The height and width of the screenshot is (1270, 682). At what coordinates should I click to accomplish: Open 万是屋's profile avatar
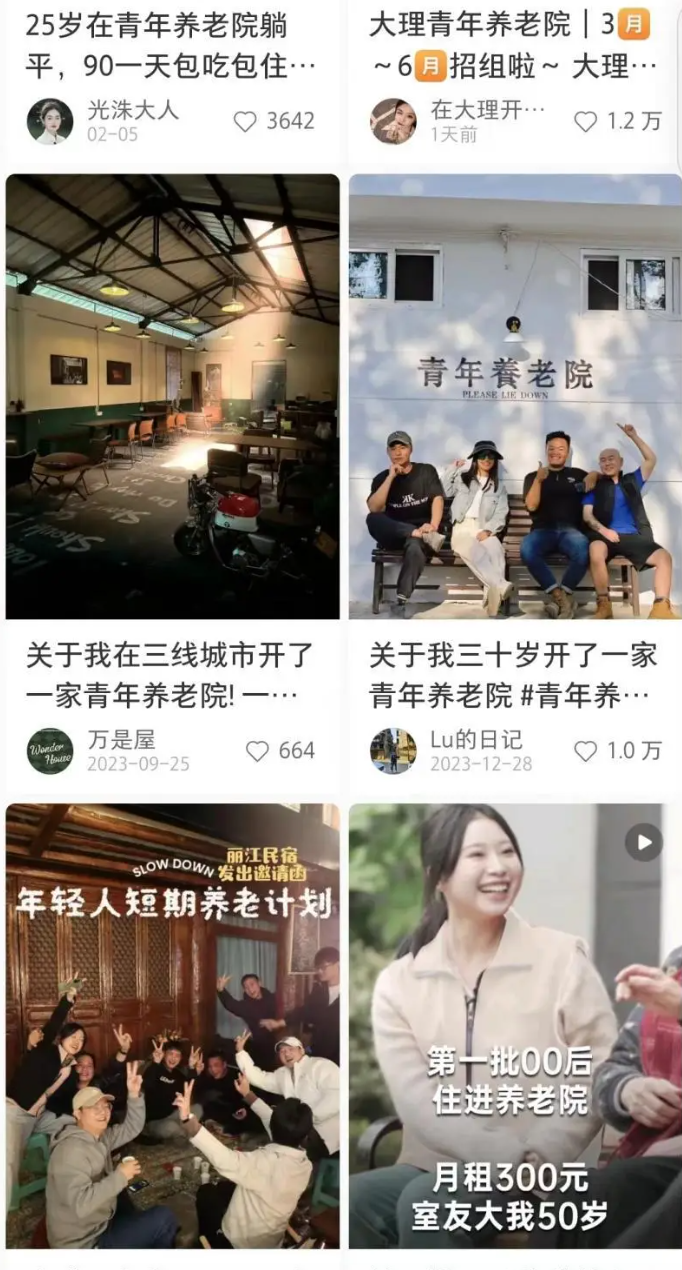pos(50,751)
